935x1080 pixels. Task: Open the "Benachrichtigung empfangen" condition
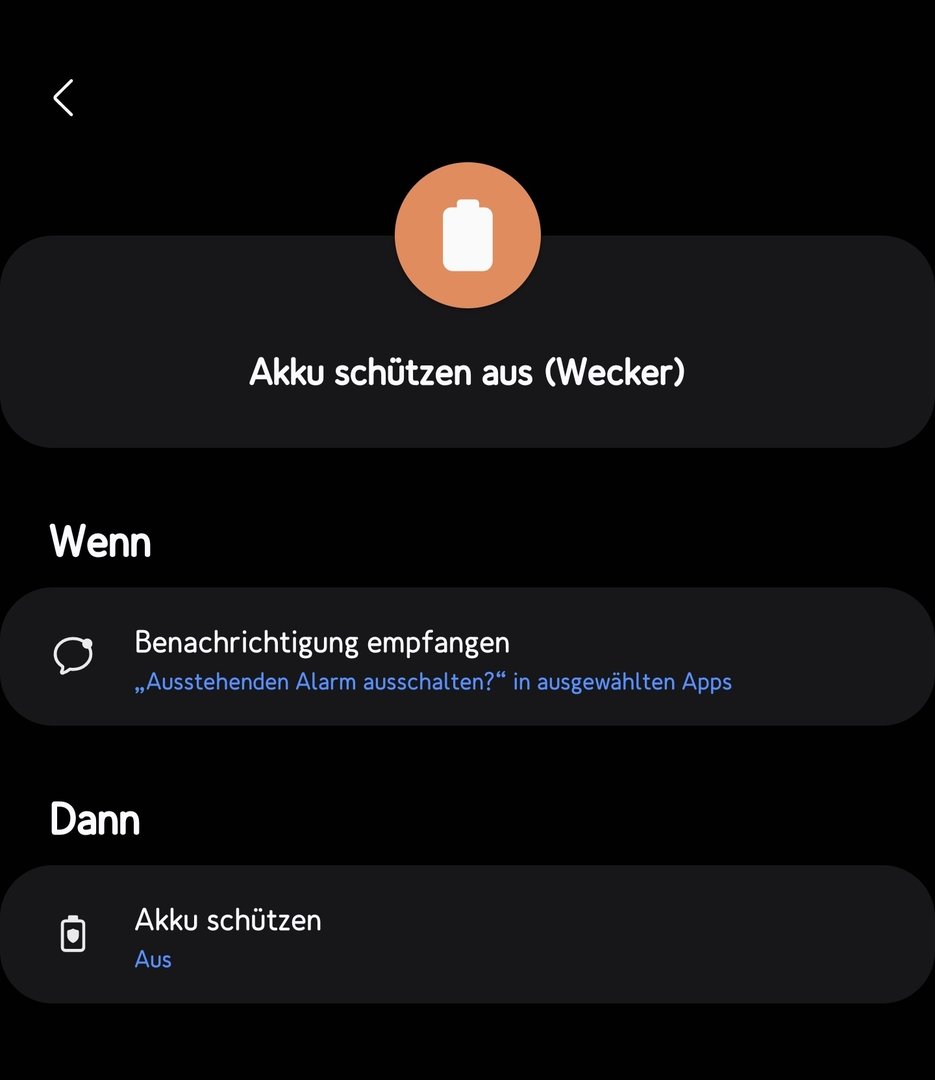coord(467,657)
